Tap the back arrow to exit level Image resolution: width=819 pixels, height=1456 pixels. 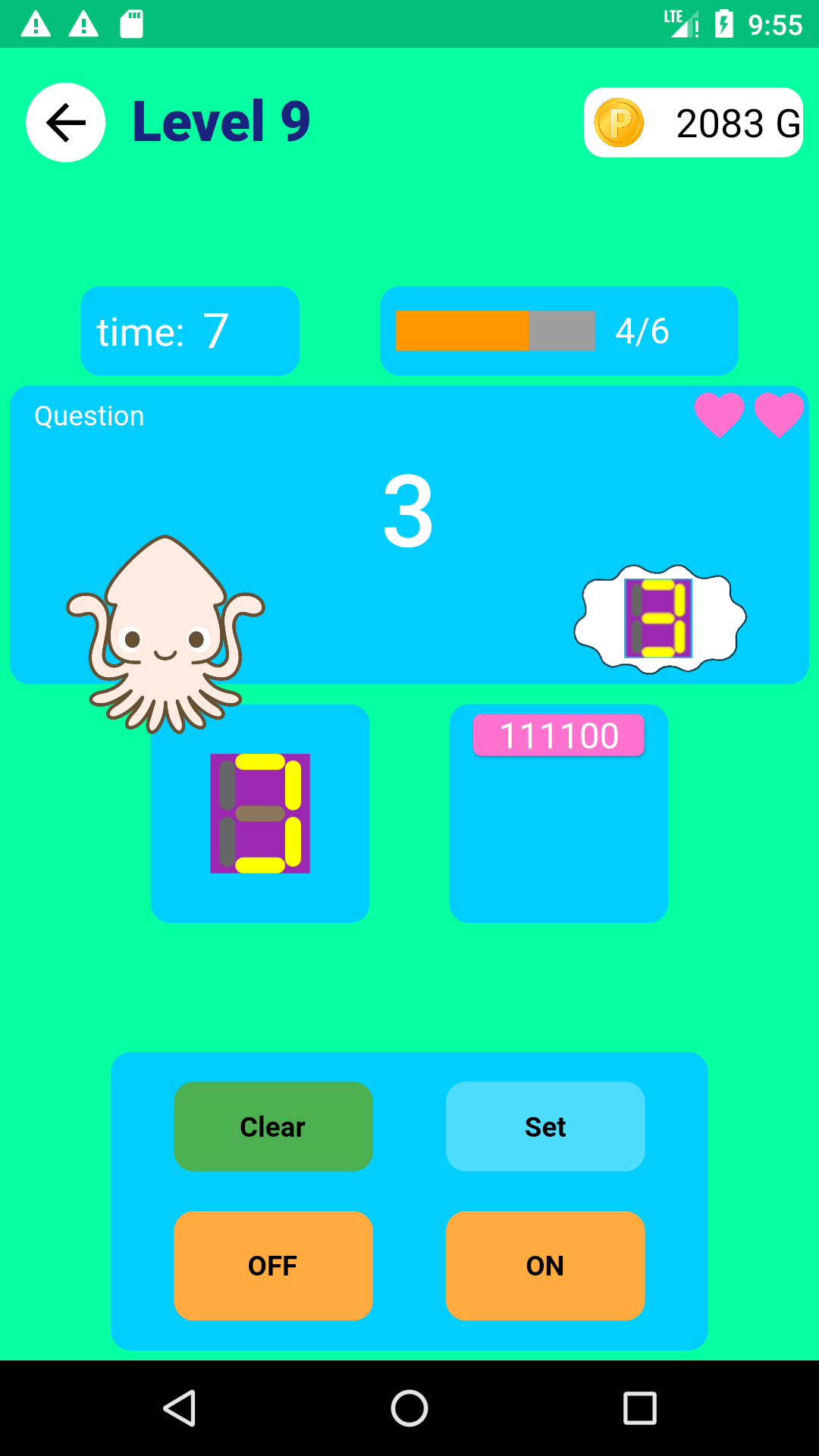point(65,122)
